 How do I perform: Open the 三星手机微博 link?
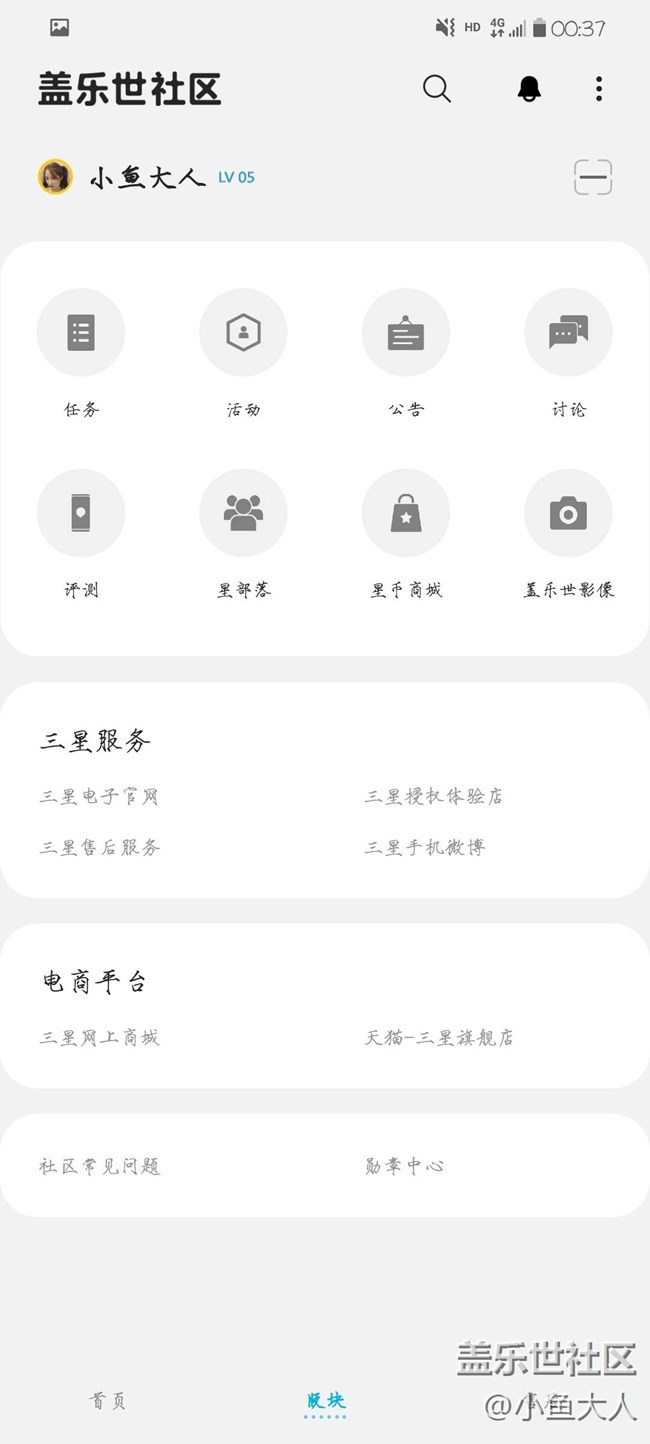click(425, 848)
